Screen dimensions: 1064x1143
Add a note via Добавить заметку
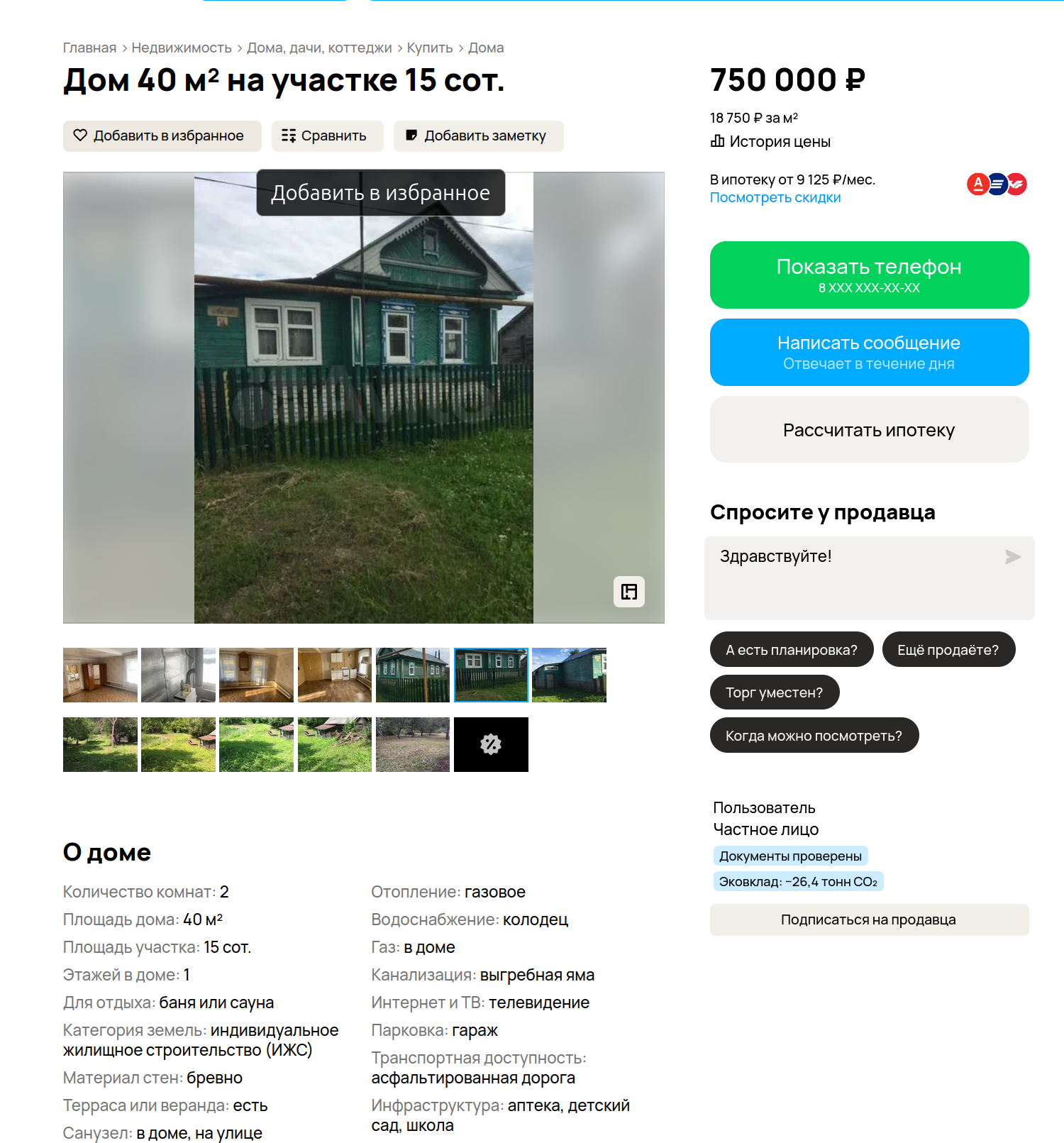478,136
